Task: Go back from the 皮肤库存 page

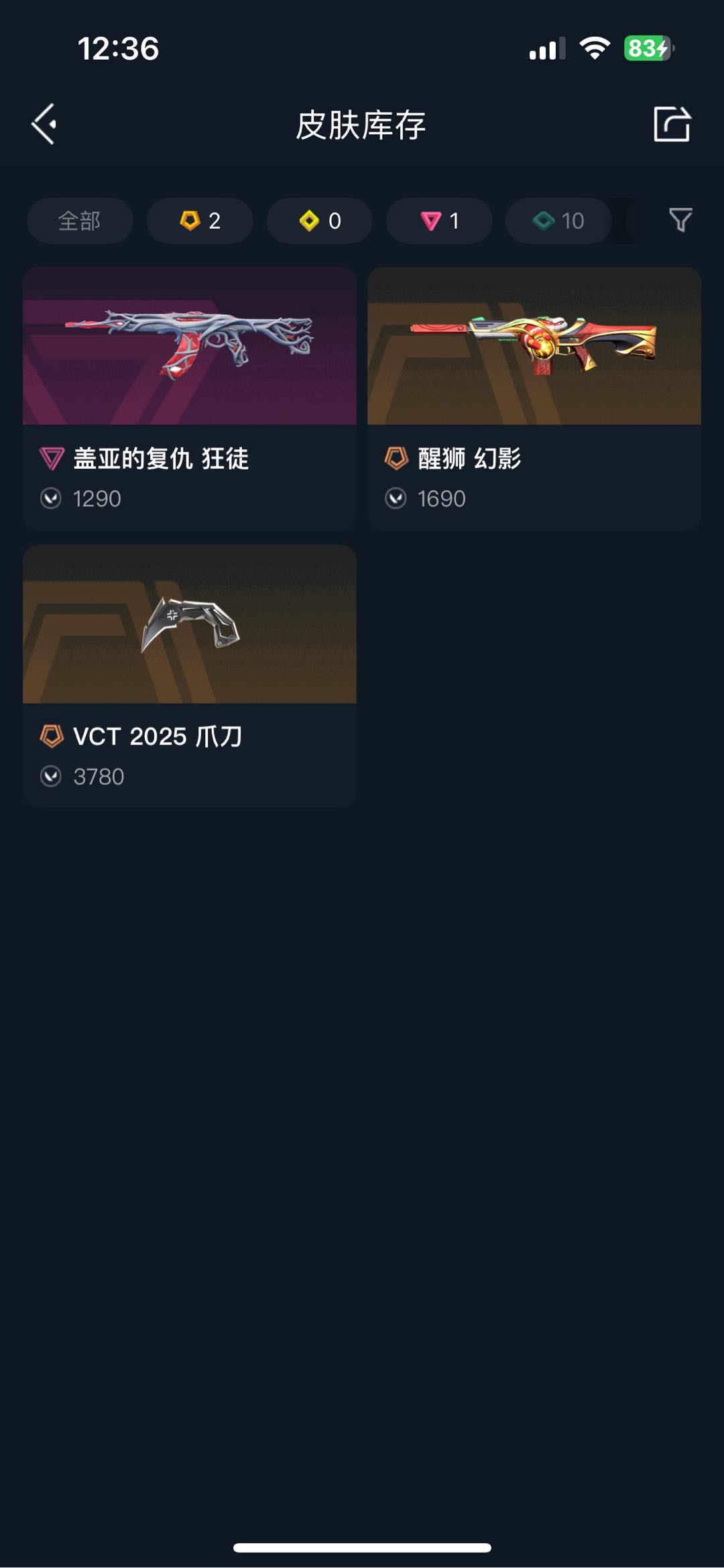Action: point(44,124)
